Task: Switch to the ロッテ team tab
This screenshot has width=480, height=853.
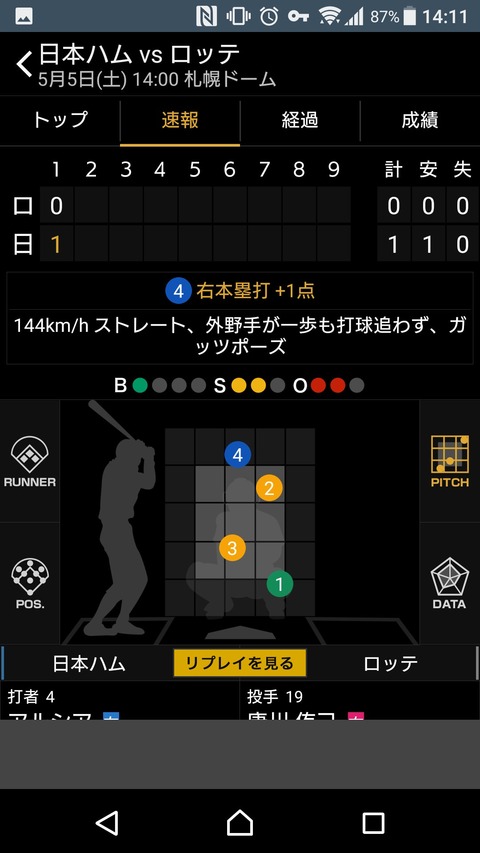Action: [x=391, y=664]
